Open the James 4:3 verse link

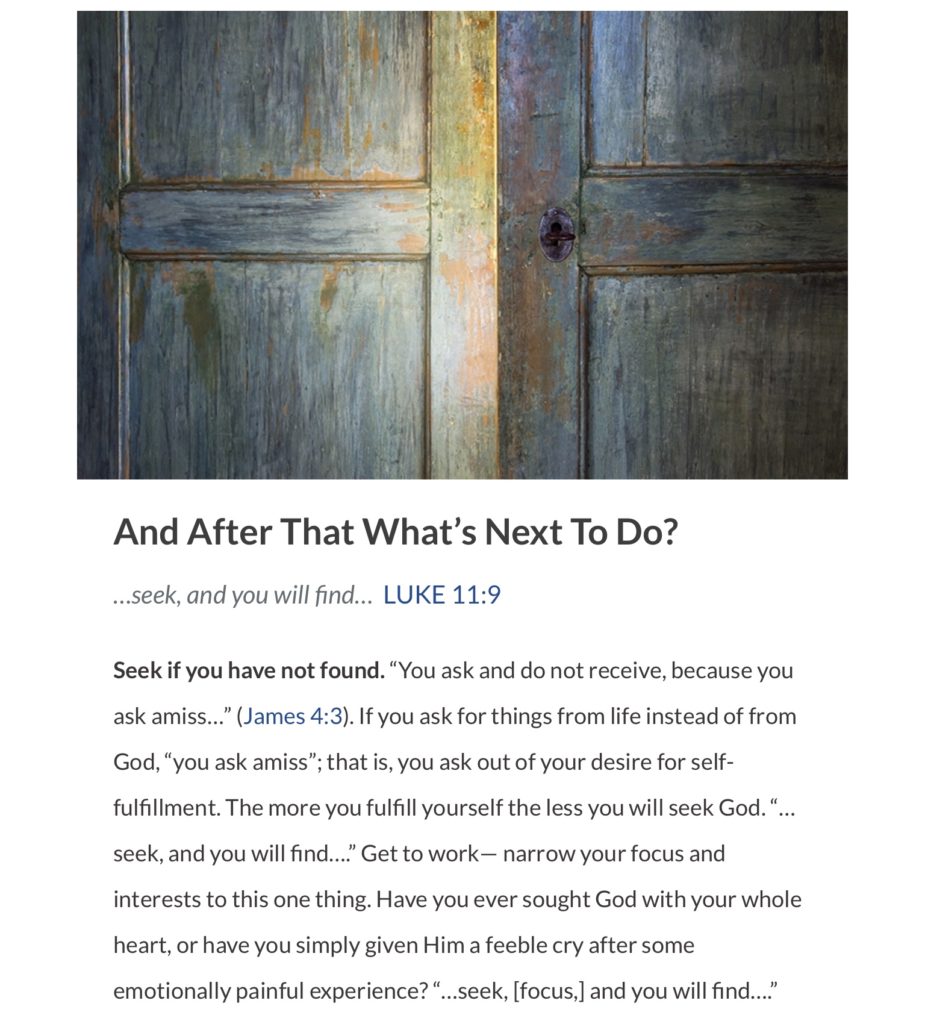point(293,716)
